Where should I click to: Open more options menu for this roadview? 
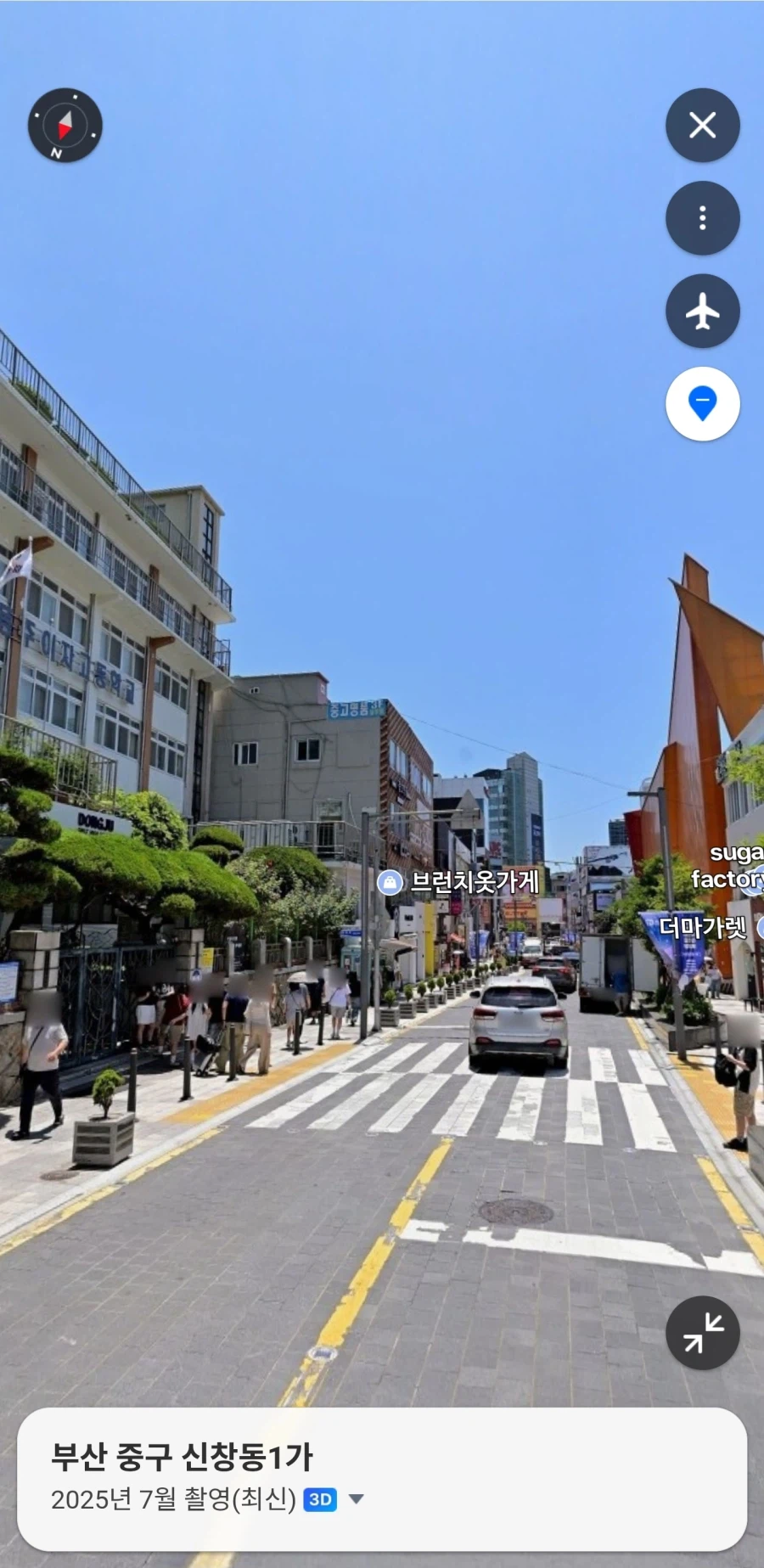(x=702, y=218)
